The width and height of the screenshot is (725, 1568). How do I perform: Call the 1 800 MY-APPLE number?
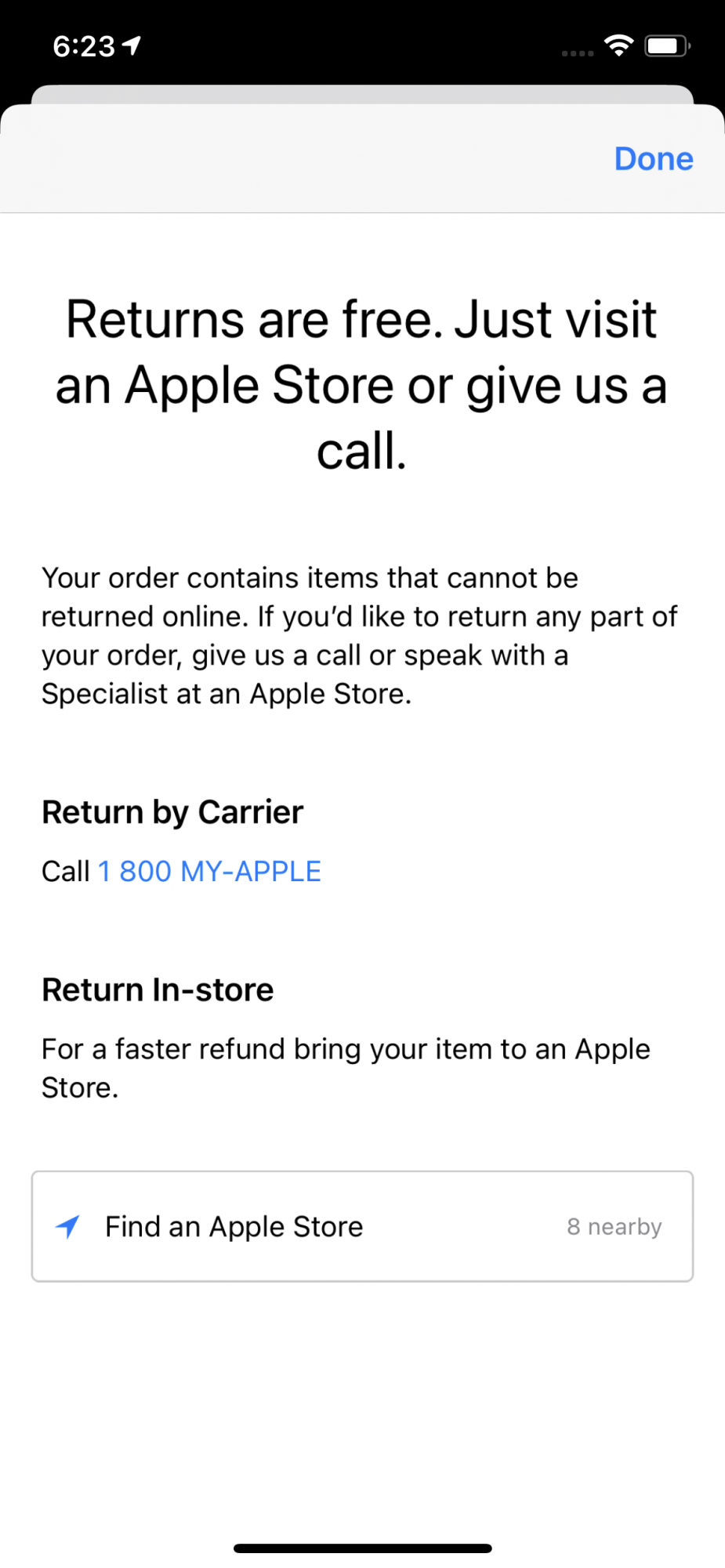(x=209, y=871)
